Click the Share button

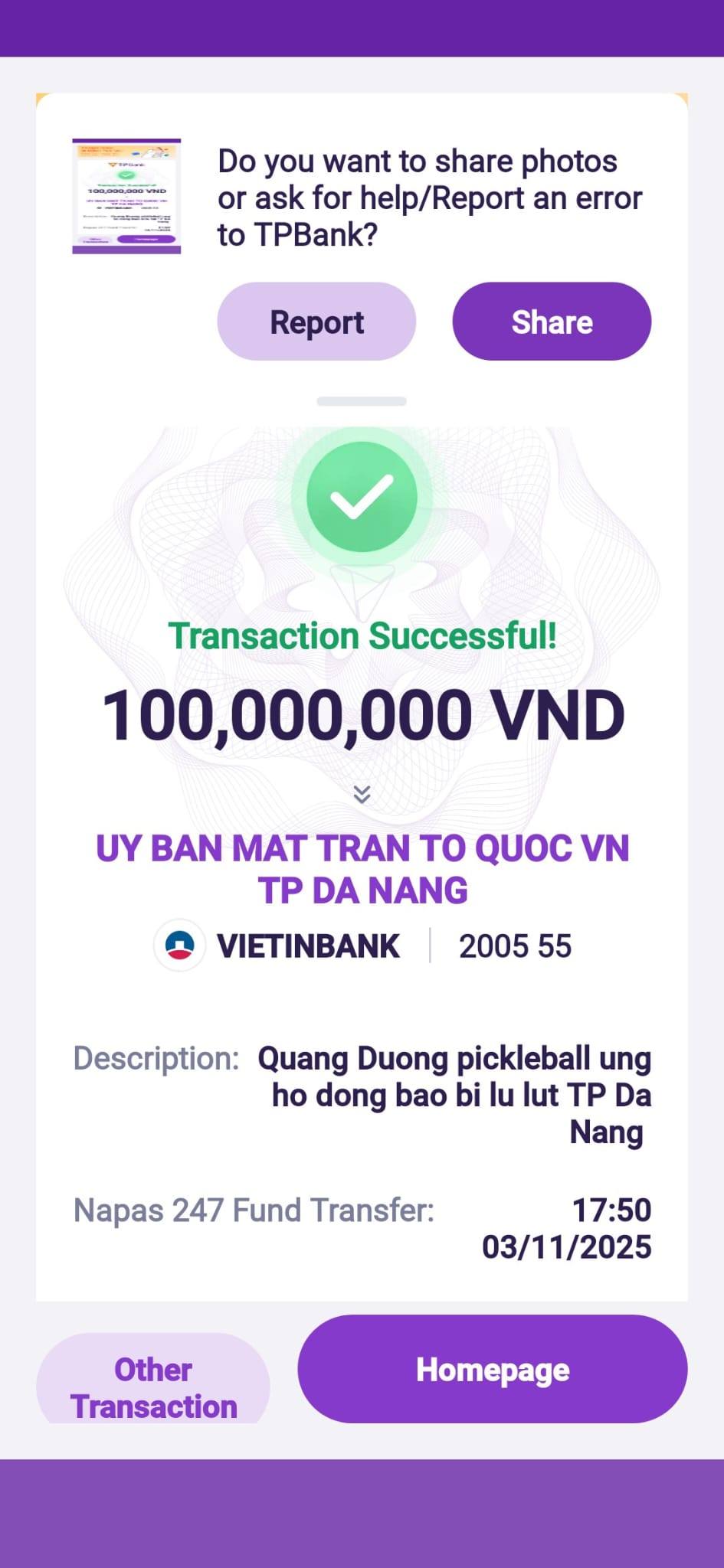point(551,322)
